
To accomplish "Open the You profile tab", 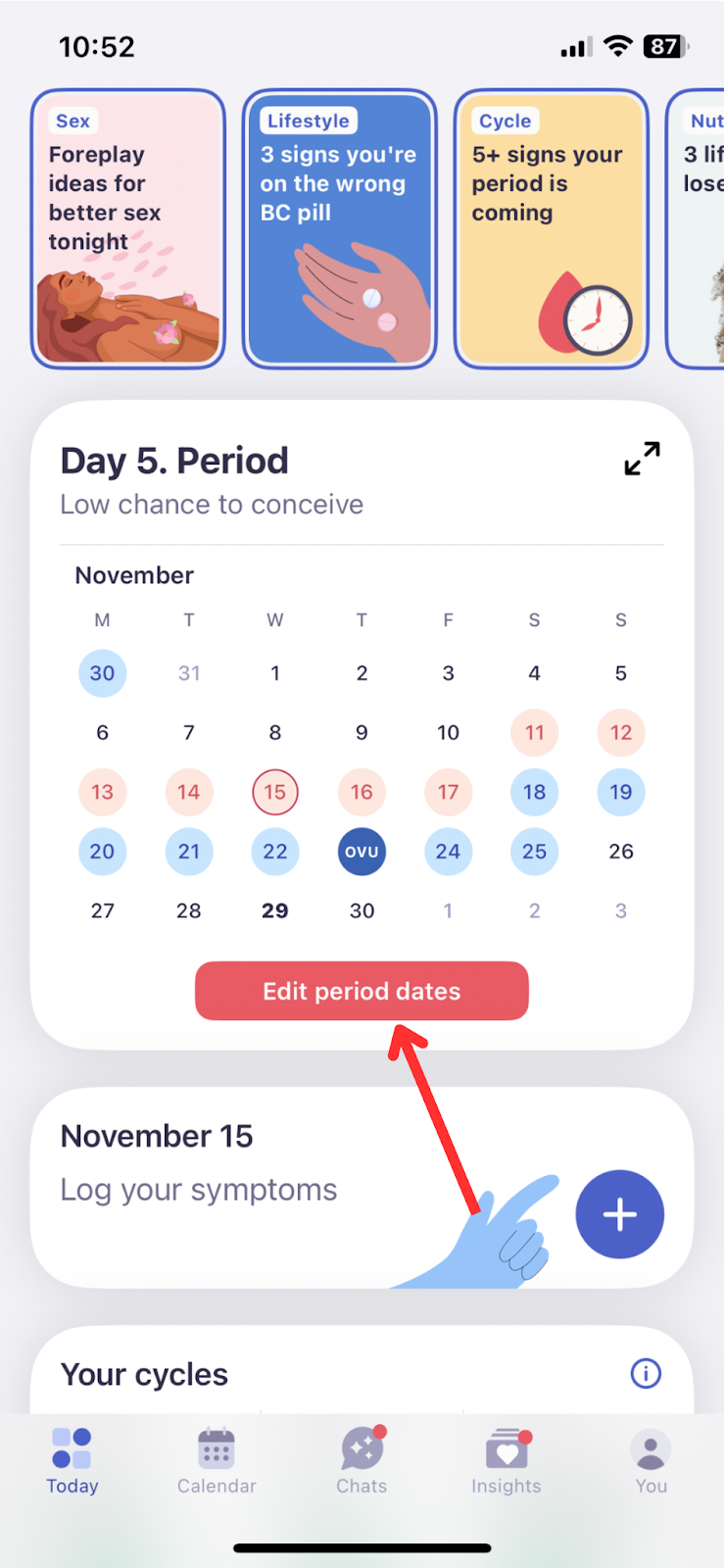I will tap(651, 1461).
